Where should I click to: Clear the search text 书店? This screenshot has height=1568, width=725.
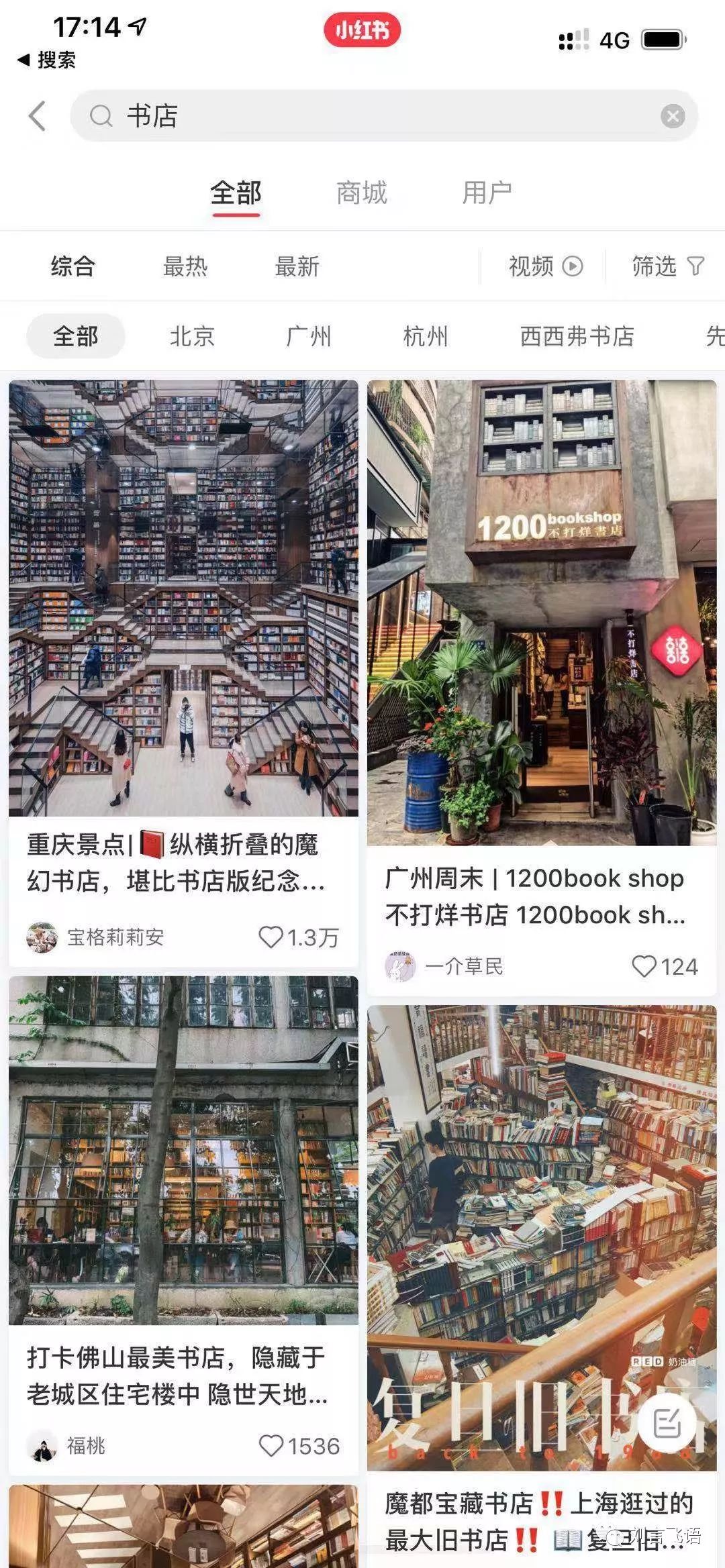coord(672,116)
